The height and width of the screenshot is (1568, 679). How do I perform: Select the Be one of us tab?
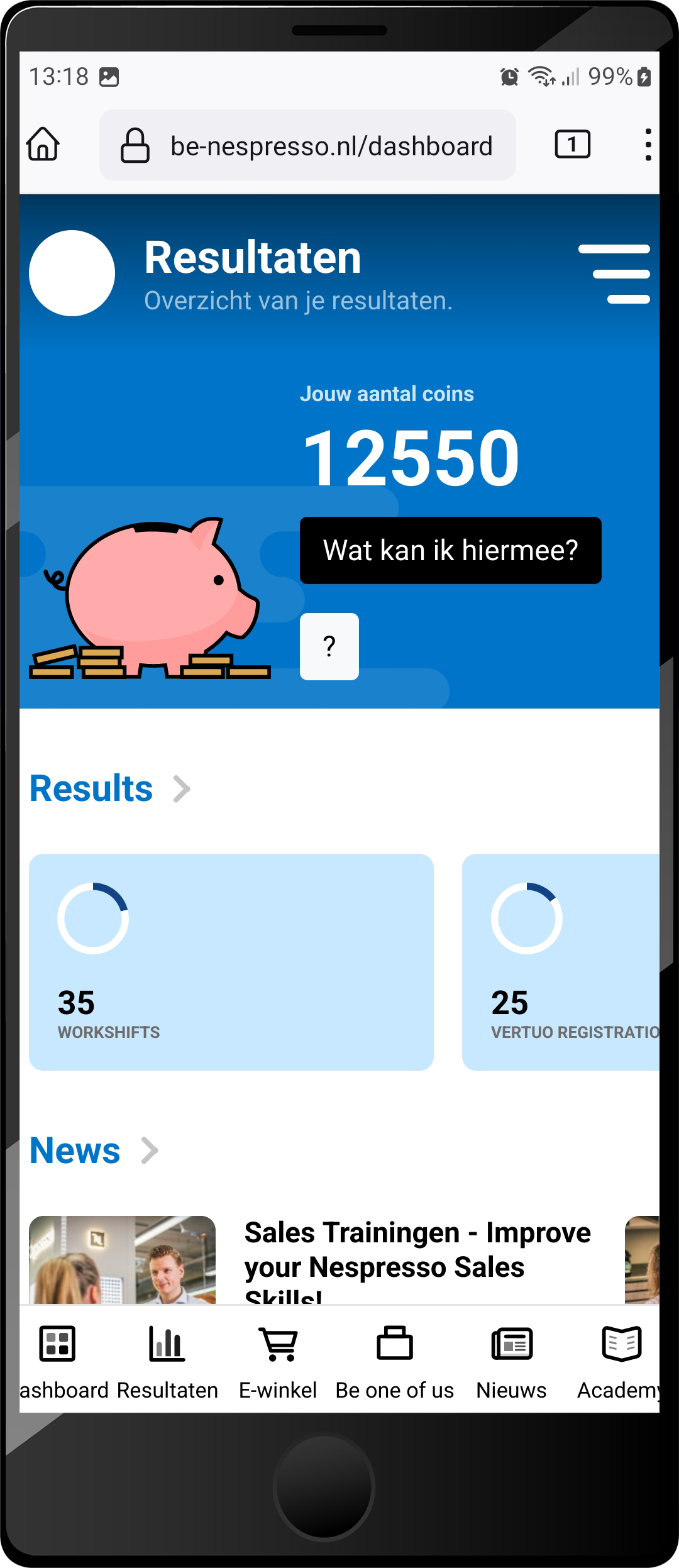click(x=394, y=1361)
